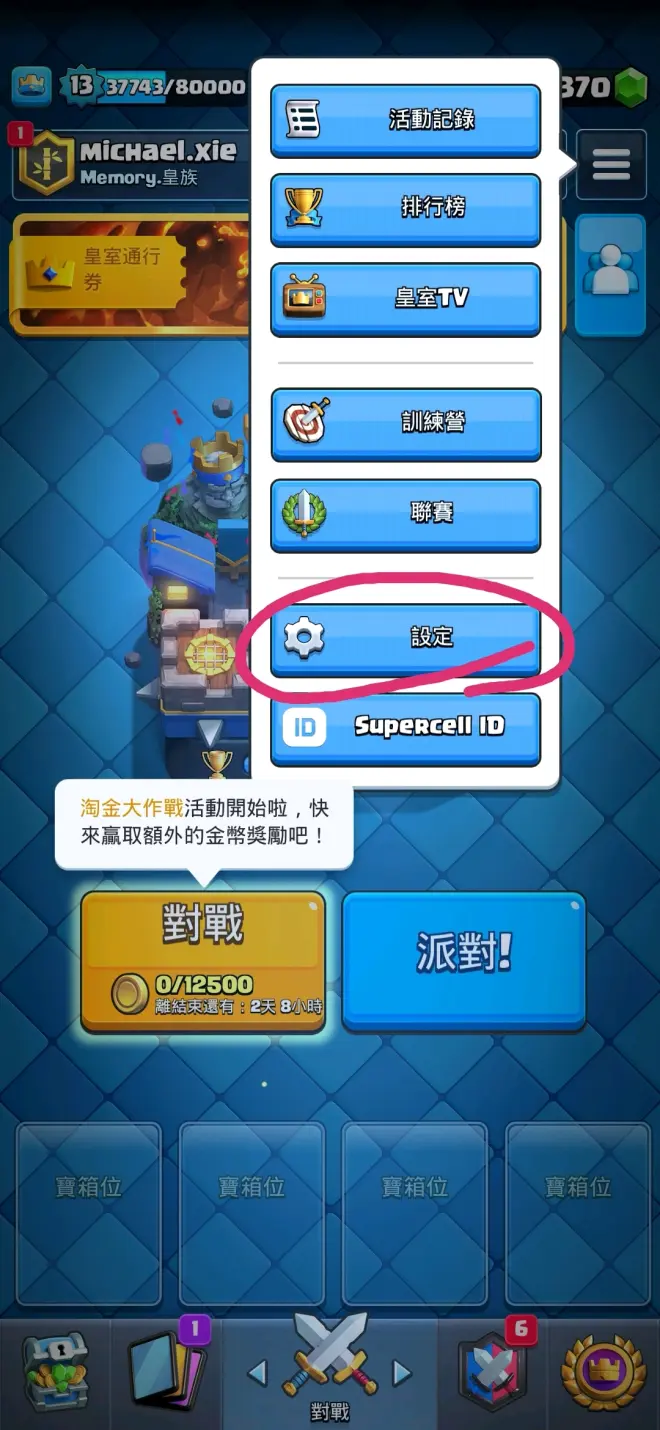Switch to the events crown tab
660x1430 pixels.
(x=603, y=1372)
